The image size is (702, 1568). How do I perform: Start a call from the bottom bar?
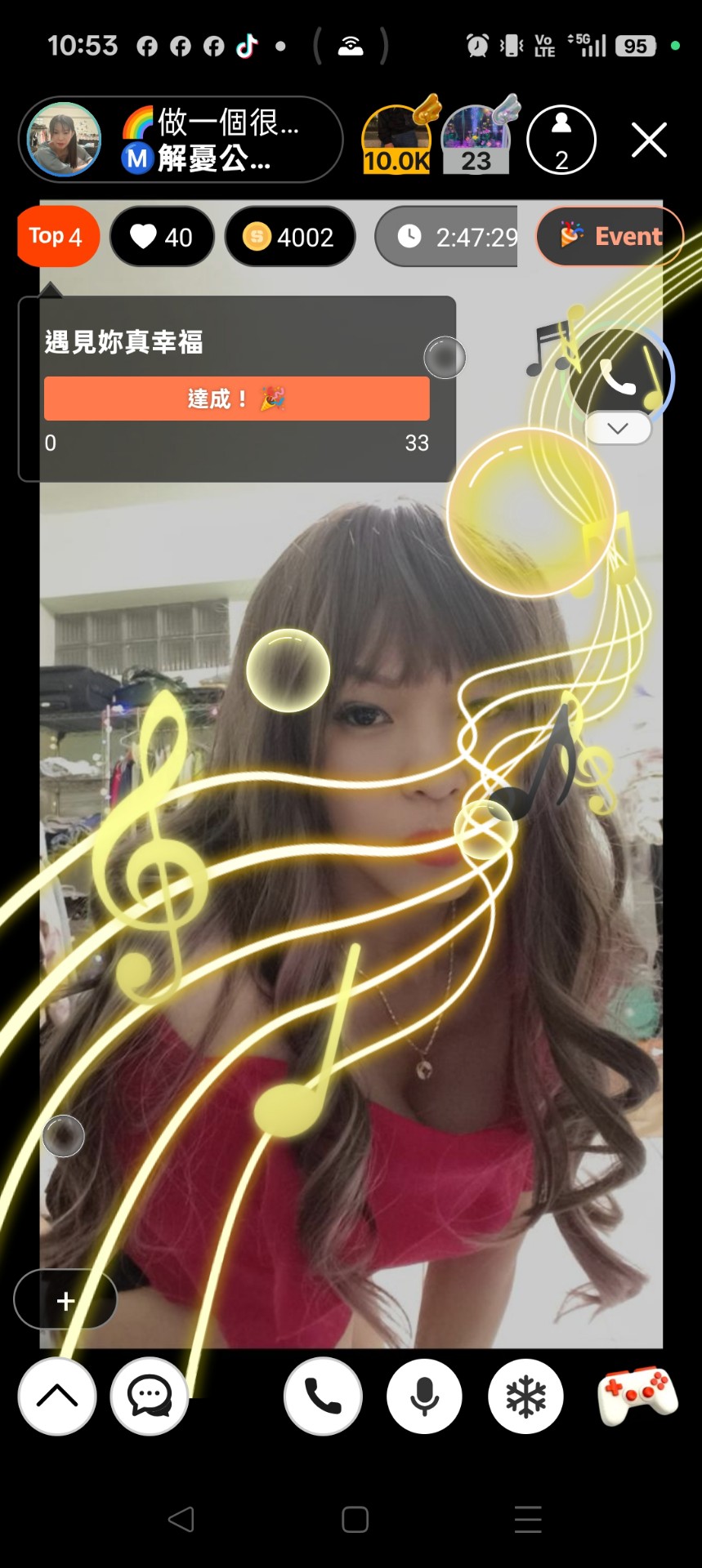pyautogui.click(x=323, y=1396)
